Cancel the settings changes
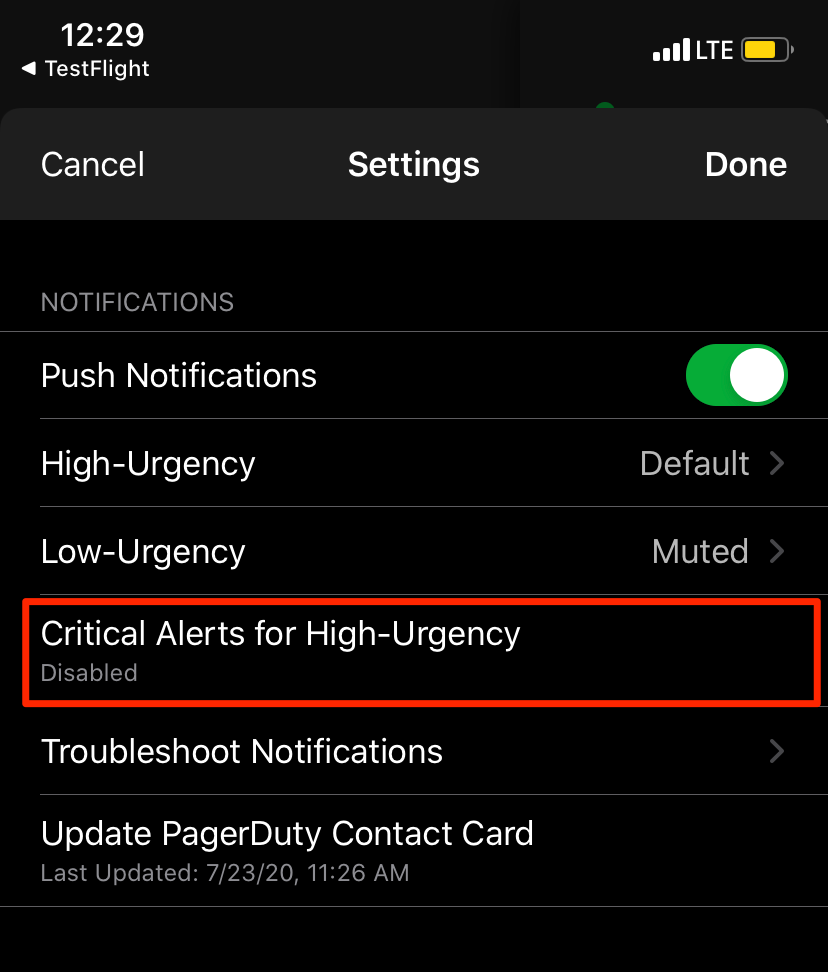This screenshot has height=972, width=828. (x=93, y=164)
